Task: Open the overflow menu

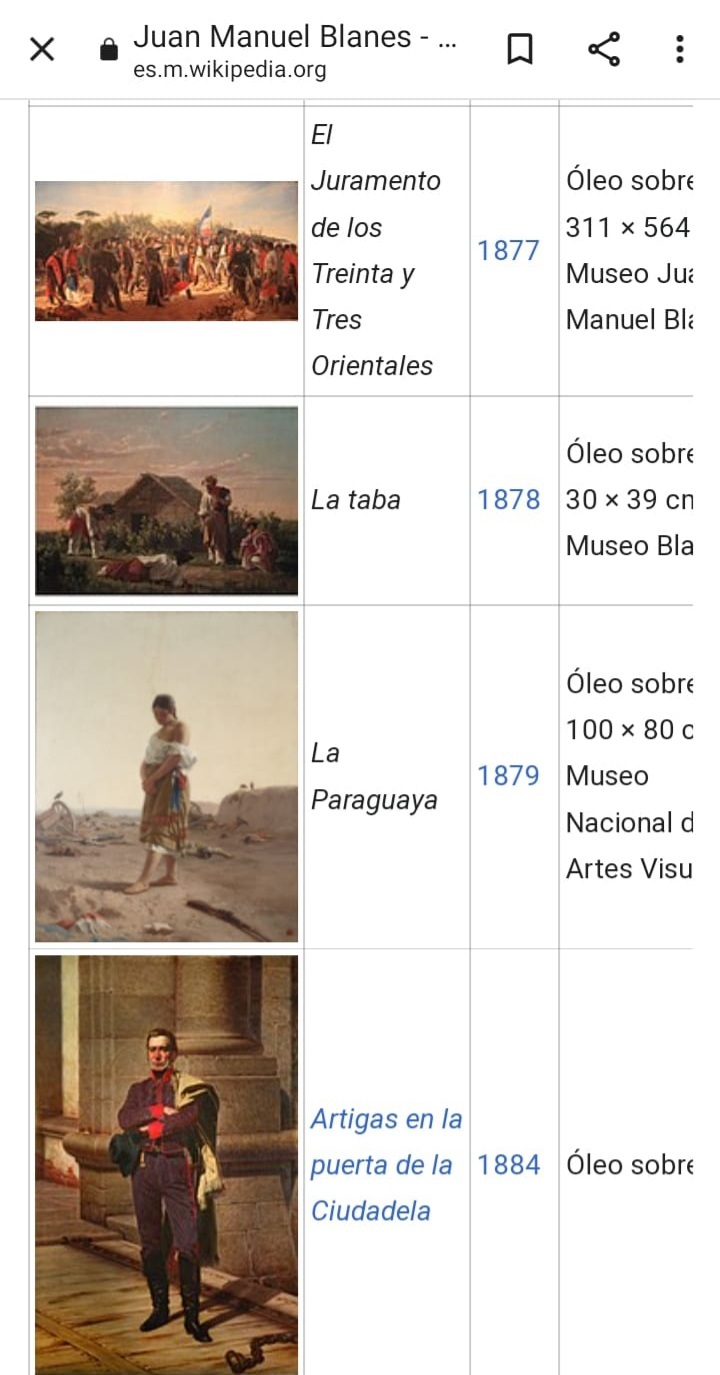Action: (x=680, y=49)
